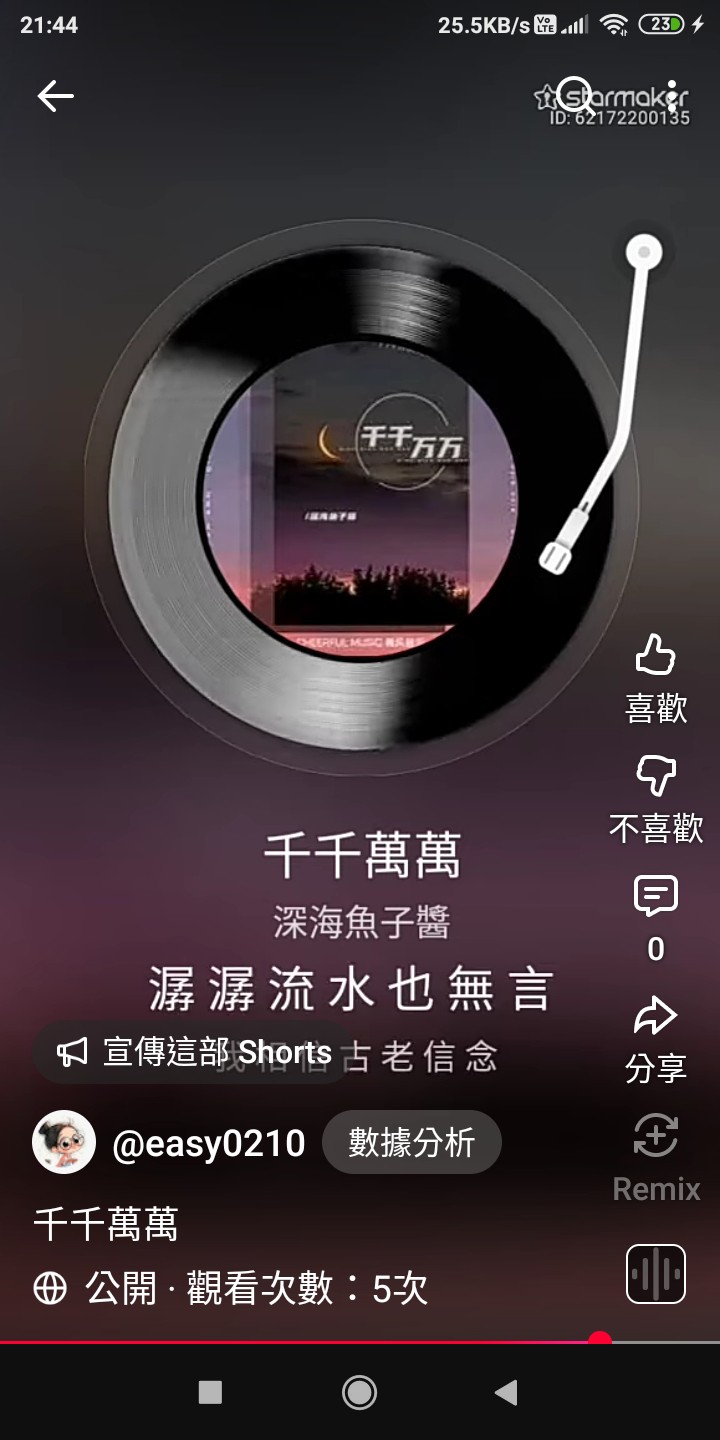The image size is (720, 1440).
Task: Open recent apps with square button
Action: click(210, 1392)
